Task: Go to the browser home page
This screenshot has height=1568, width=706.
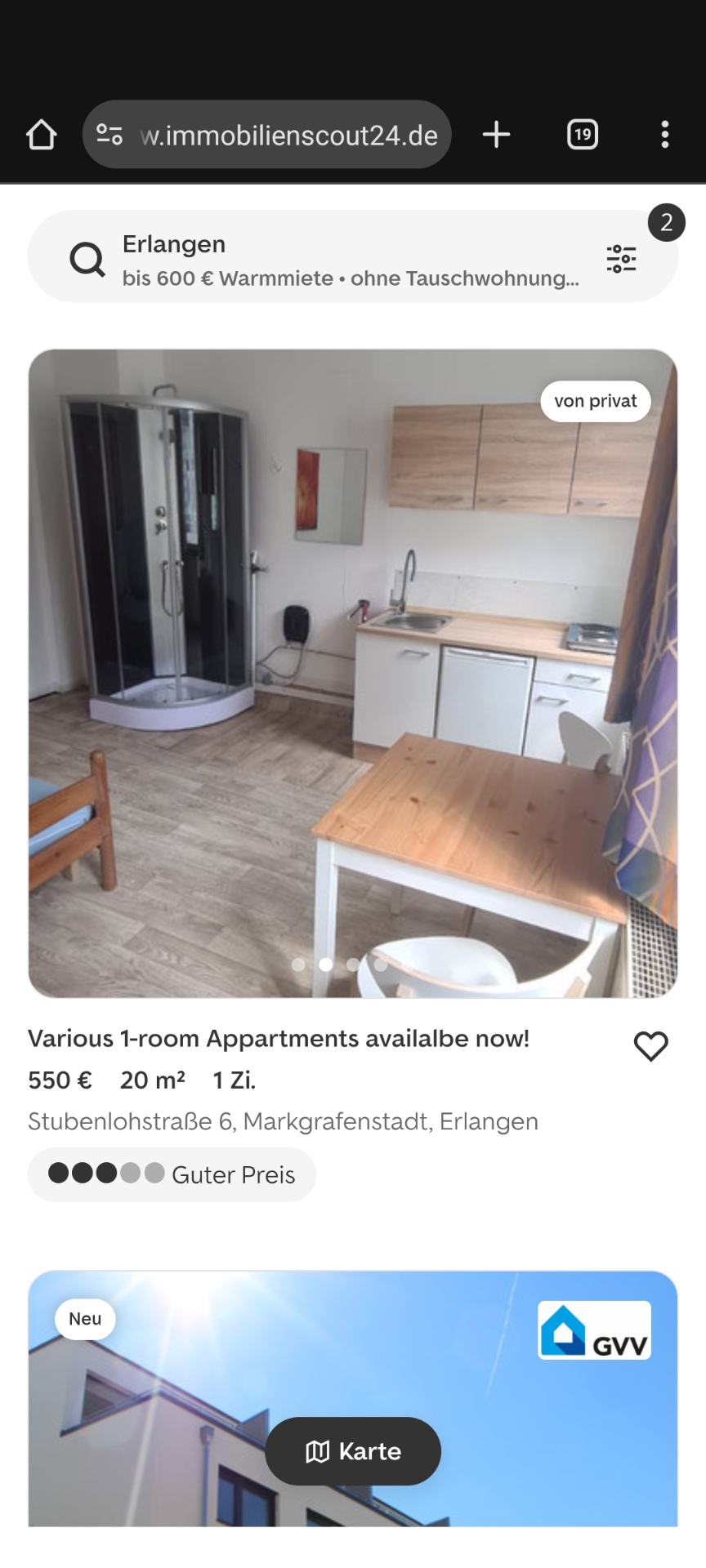Action: click(42, 135)
